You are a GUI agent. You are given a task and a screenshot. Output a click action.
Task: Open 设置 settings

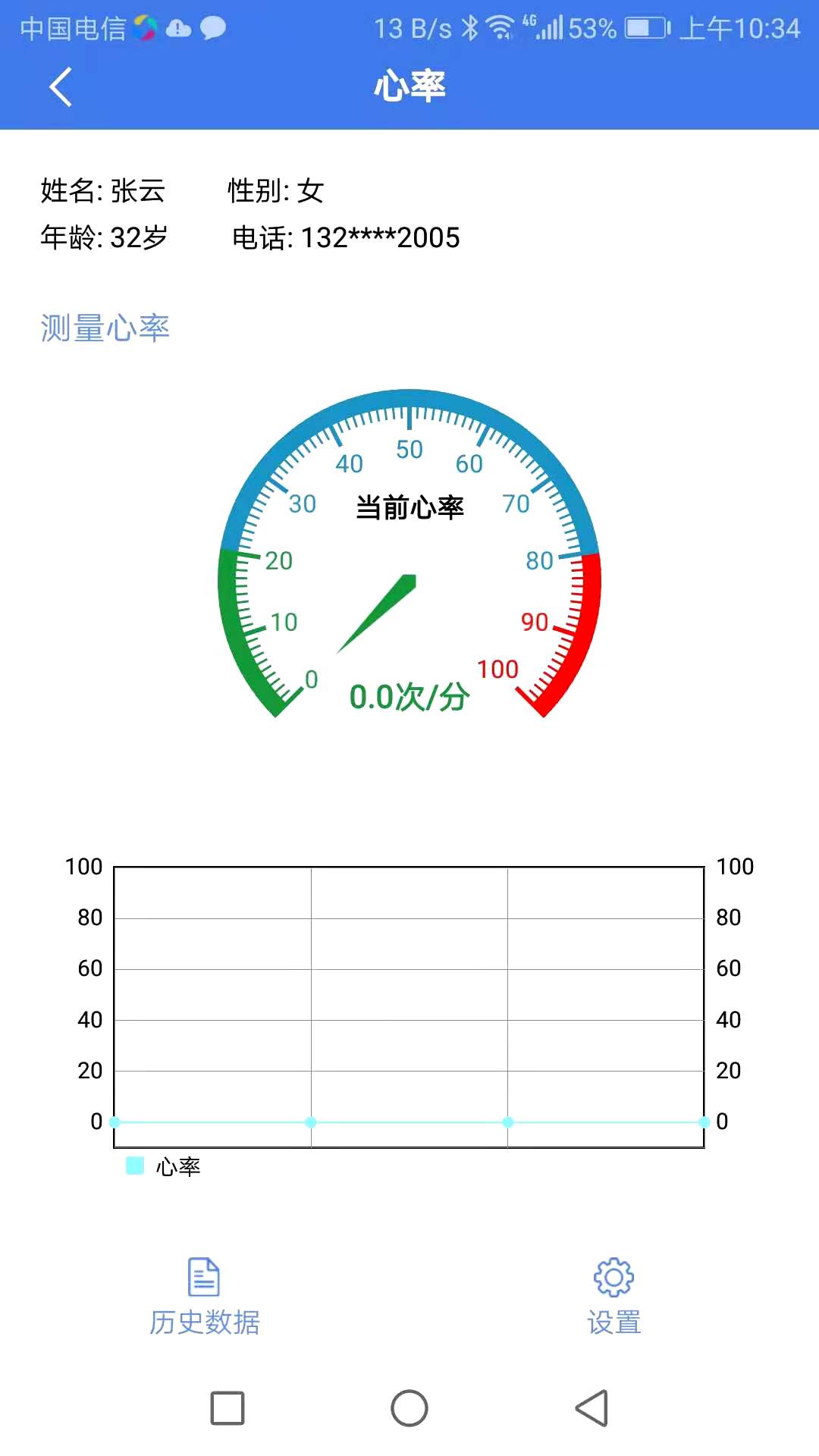(x=613, y=1296)
